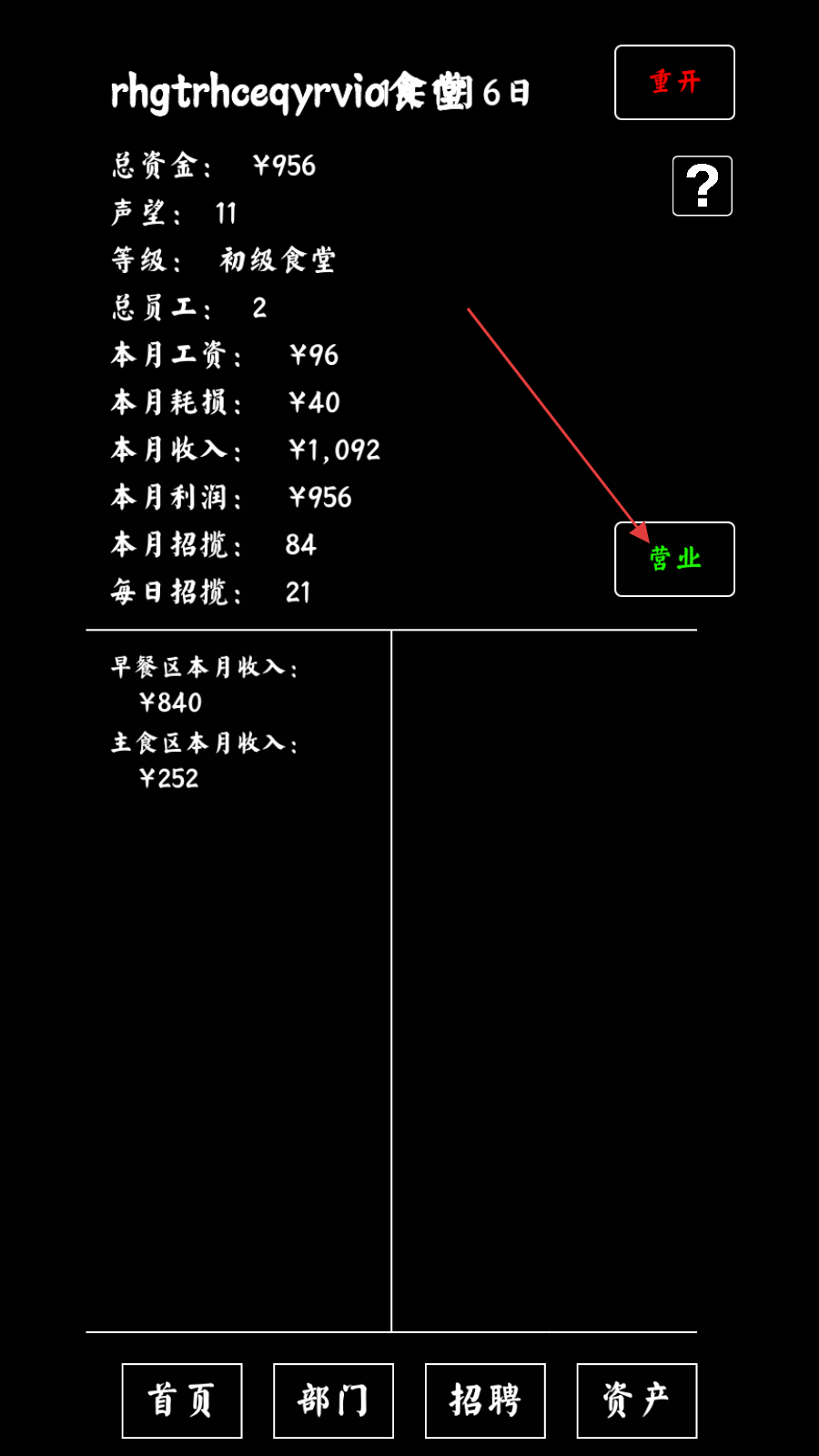819x1456 pixels.
Task: Tap the red 重开 restart button
Action: click(x=674, y=82)
